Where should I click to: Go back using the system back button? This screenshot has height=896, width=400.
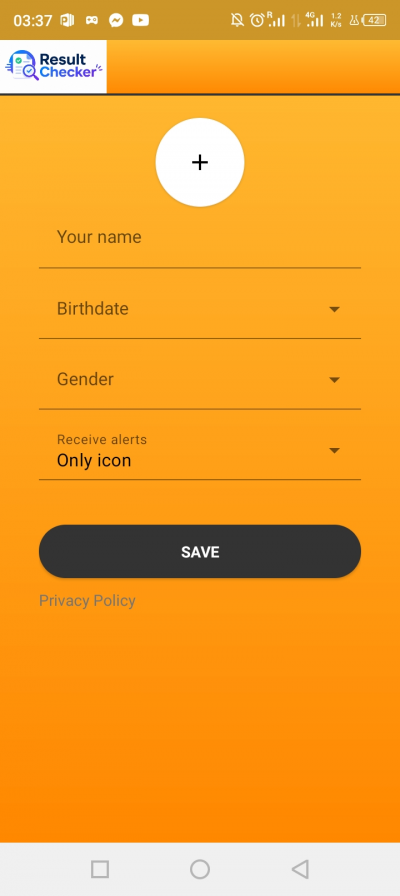[300, 869]
